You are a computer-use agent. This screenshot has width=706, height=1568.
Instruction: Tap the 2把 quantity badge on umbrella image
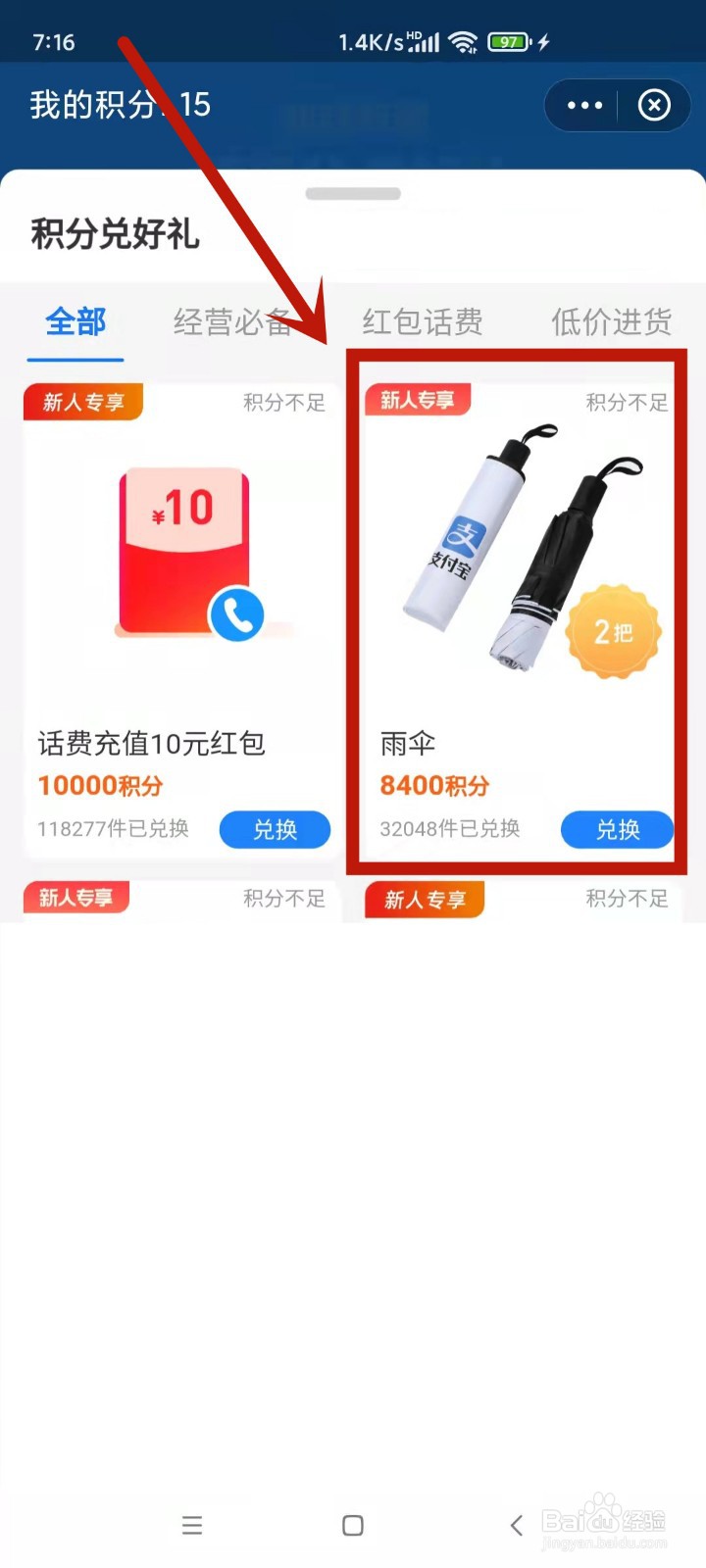tap(614, 632)
